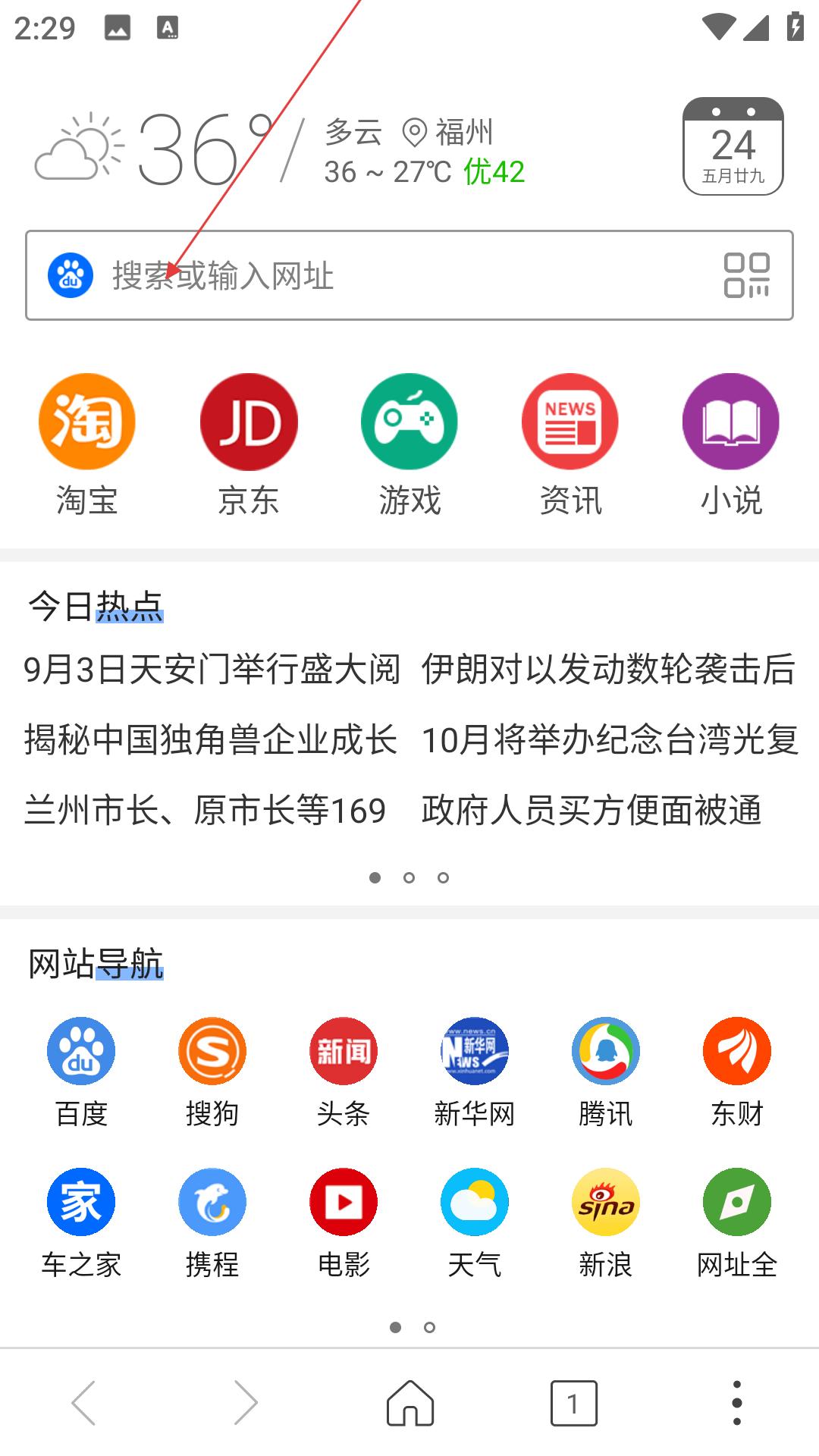Go to browser home page
The height and width of the screenshot is (1456, 819).
[410, 1403]
